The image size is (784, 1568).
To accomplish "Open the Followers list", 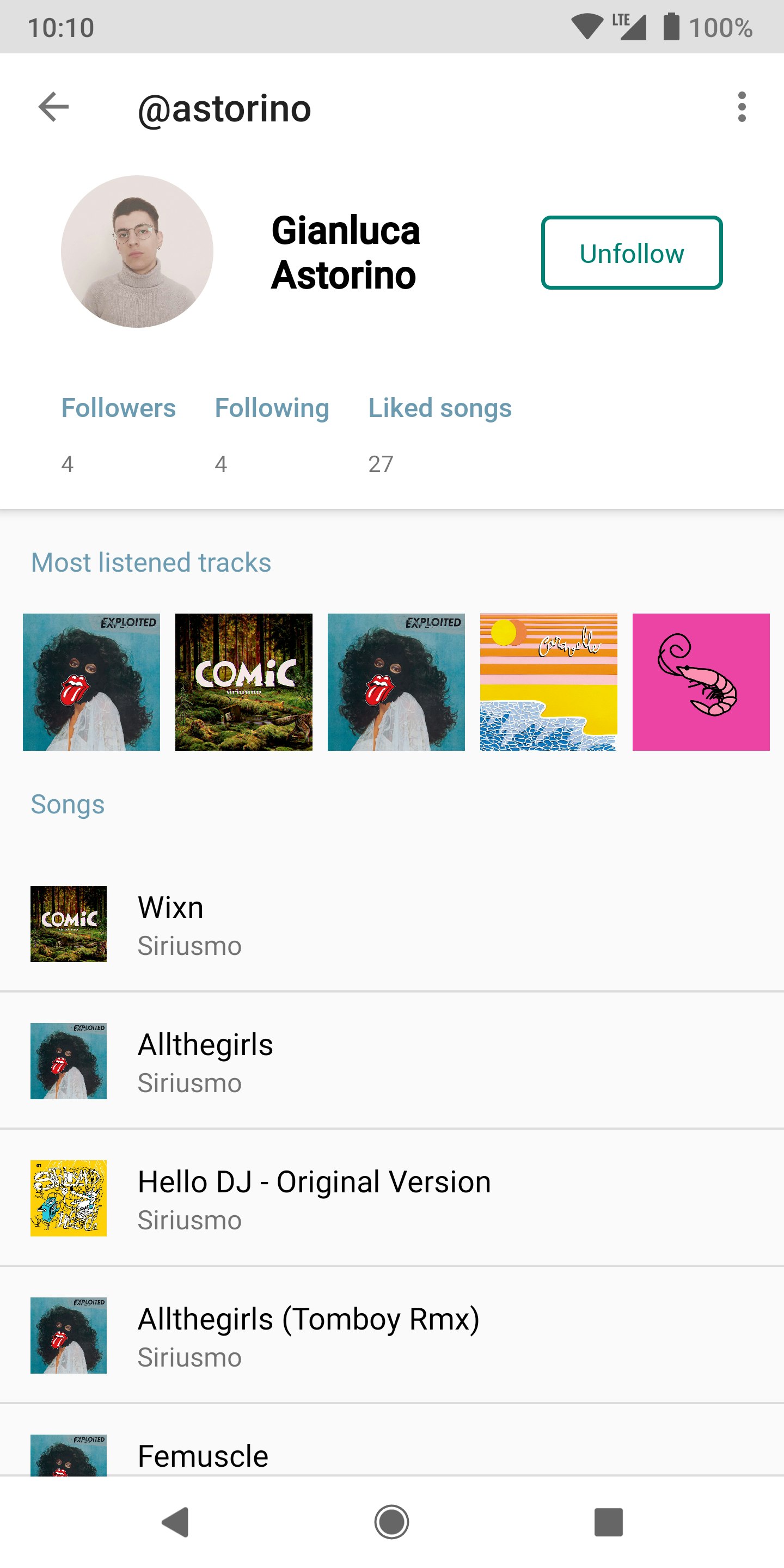I will pos(119,408).
